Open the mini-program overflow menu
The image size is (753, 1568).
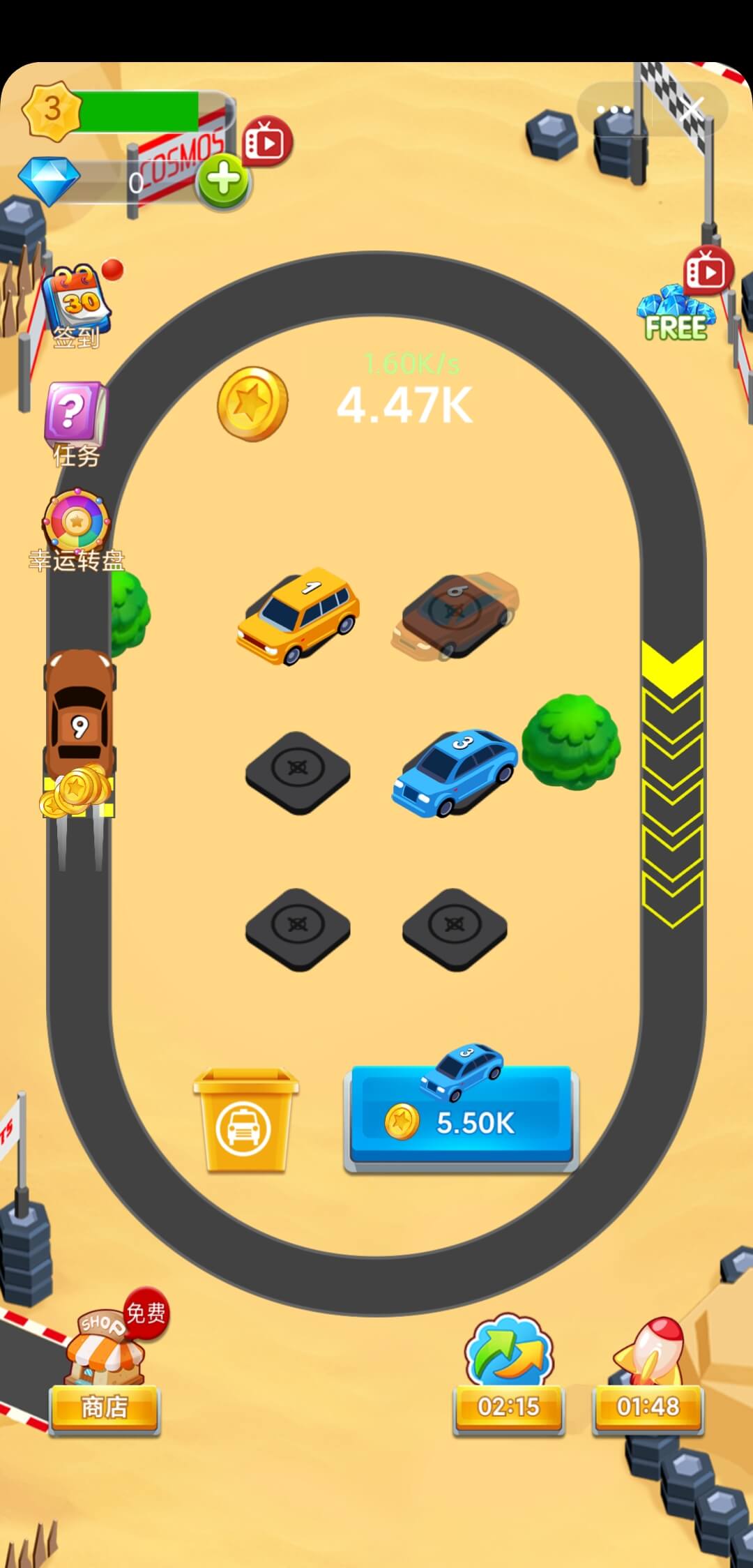click(614, 110)
